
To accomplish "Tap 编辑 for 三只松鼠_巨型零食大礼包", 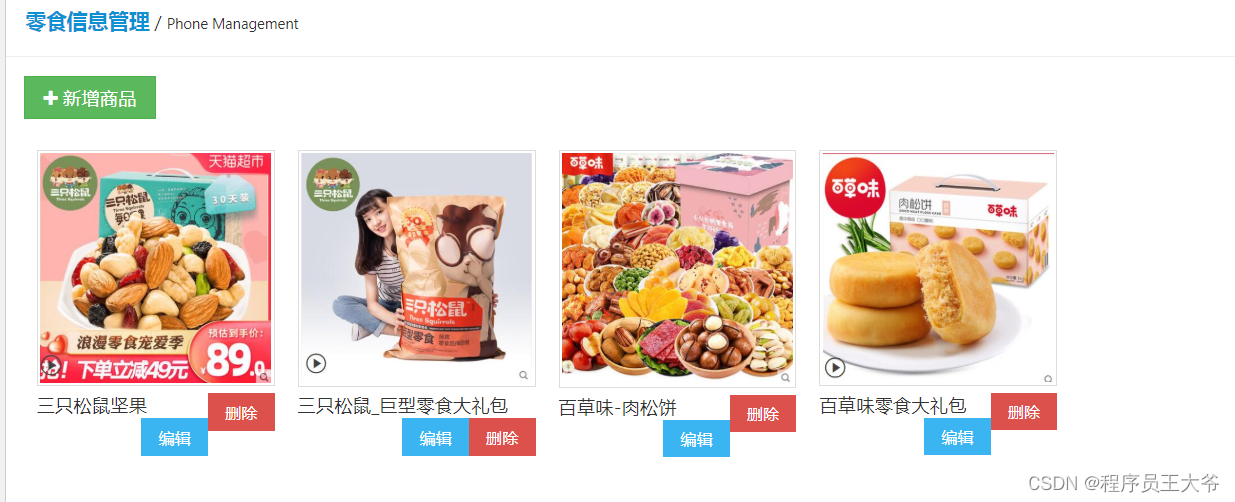I will pos(435,438).
